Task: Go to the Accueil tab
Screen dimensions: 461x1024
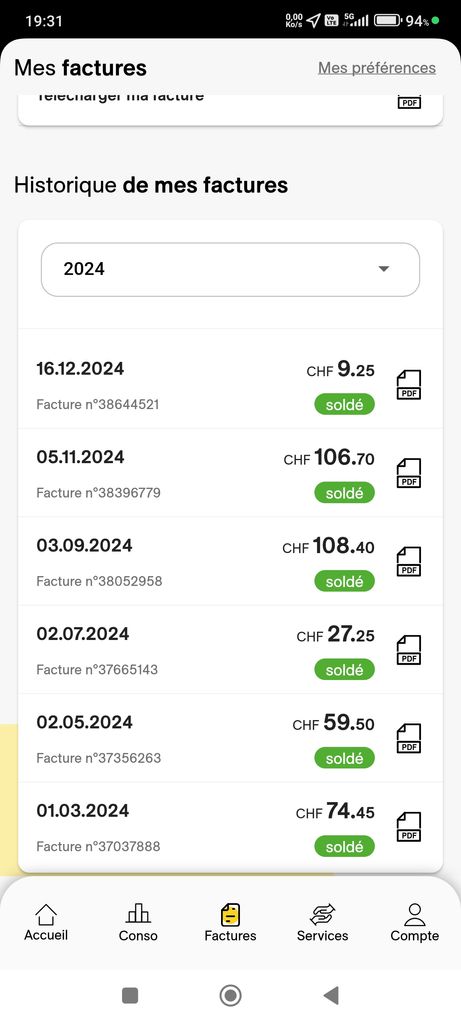Action: pos(46,922)
